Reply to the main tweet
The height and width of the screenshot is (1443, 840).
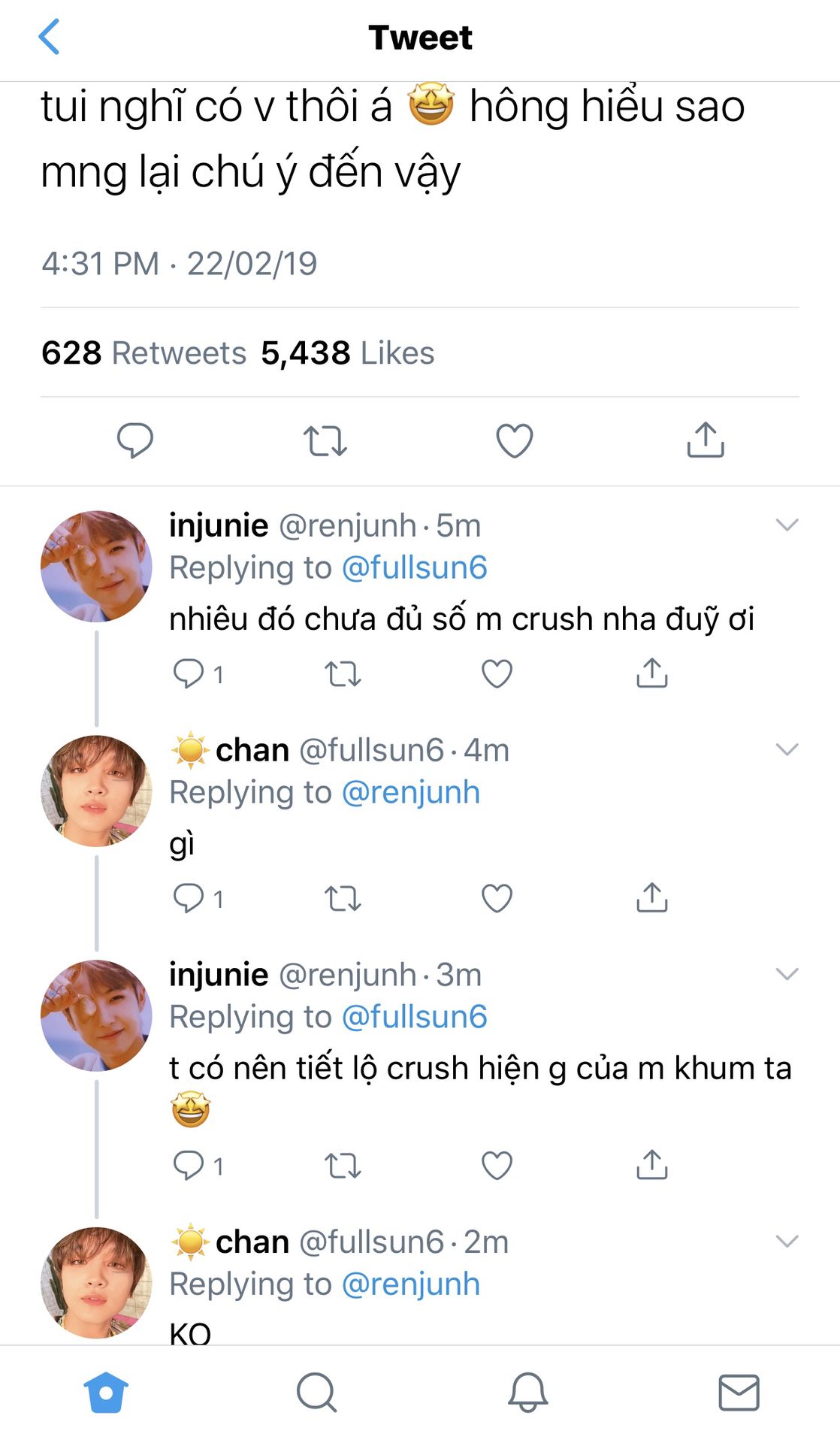(135, 440)
